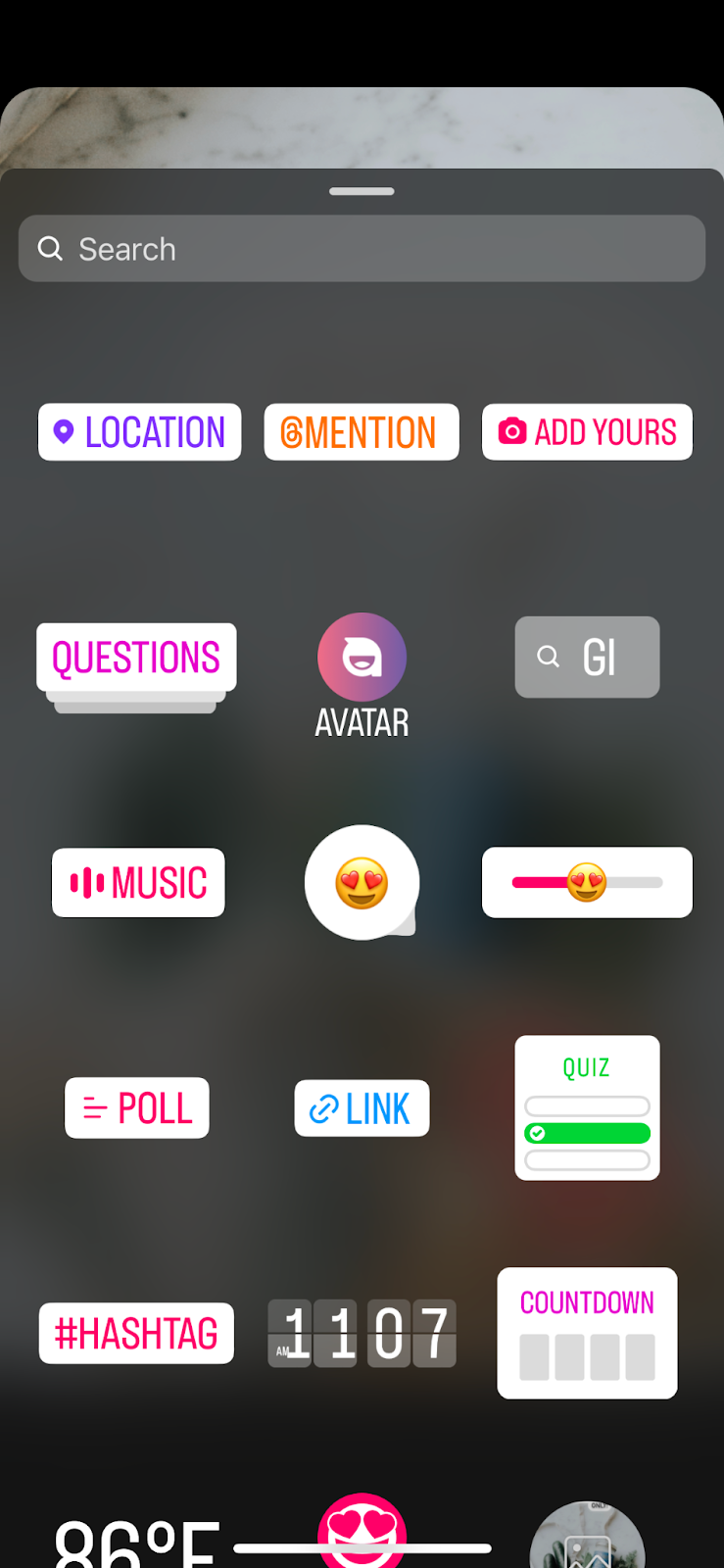Add a Mention sticker
This screenshot has width=724, height=1568.
click(362, 431)
